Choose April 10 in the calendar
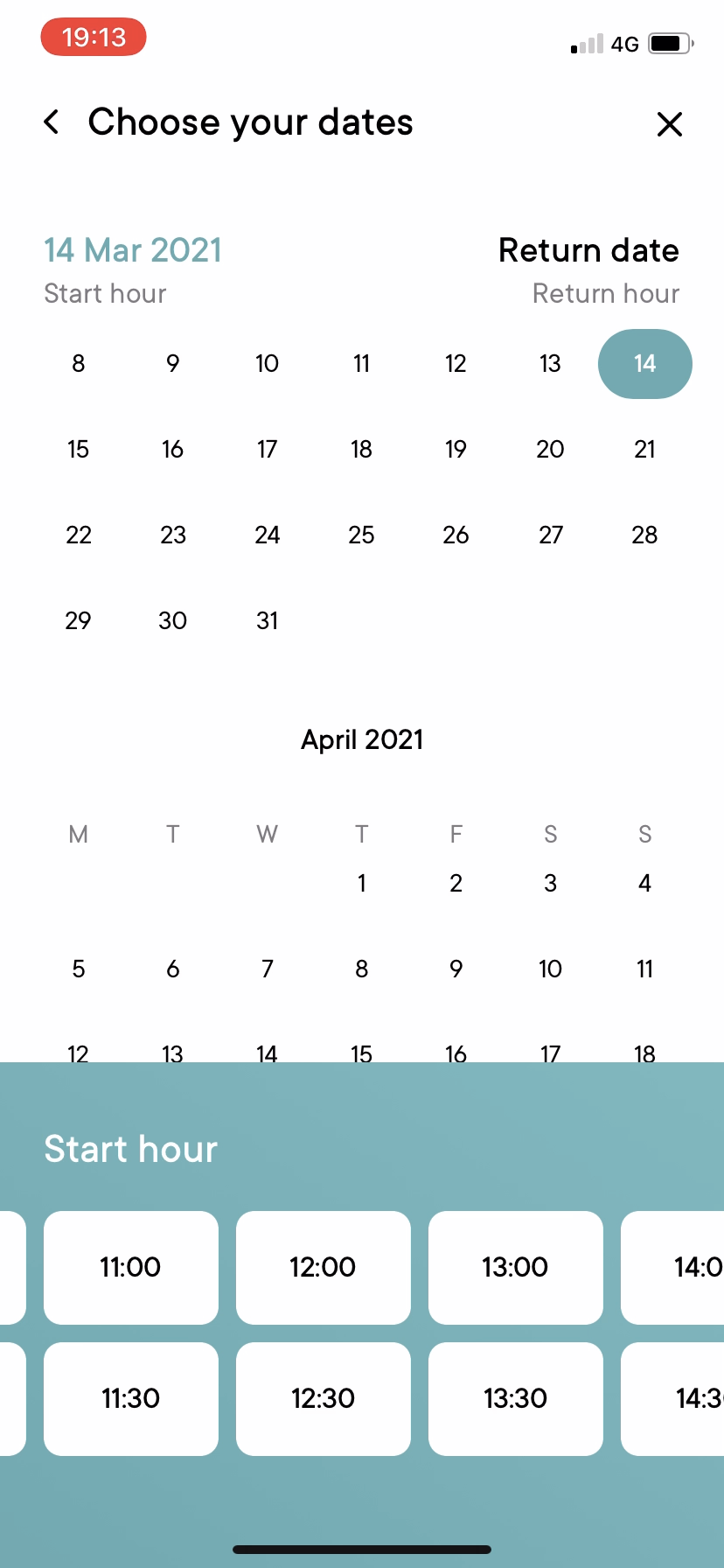 pos(550,969)
